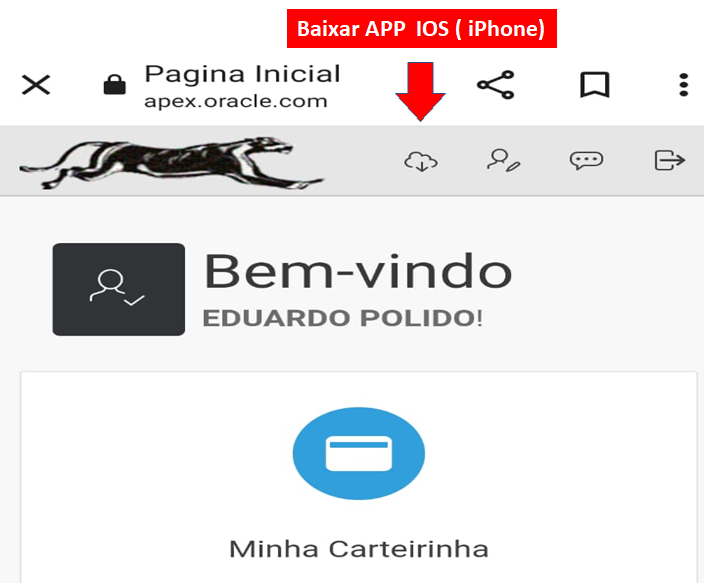
Task: Edit the user profile
Action: pos(503,160)
